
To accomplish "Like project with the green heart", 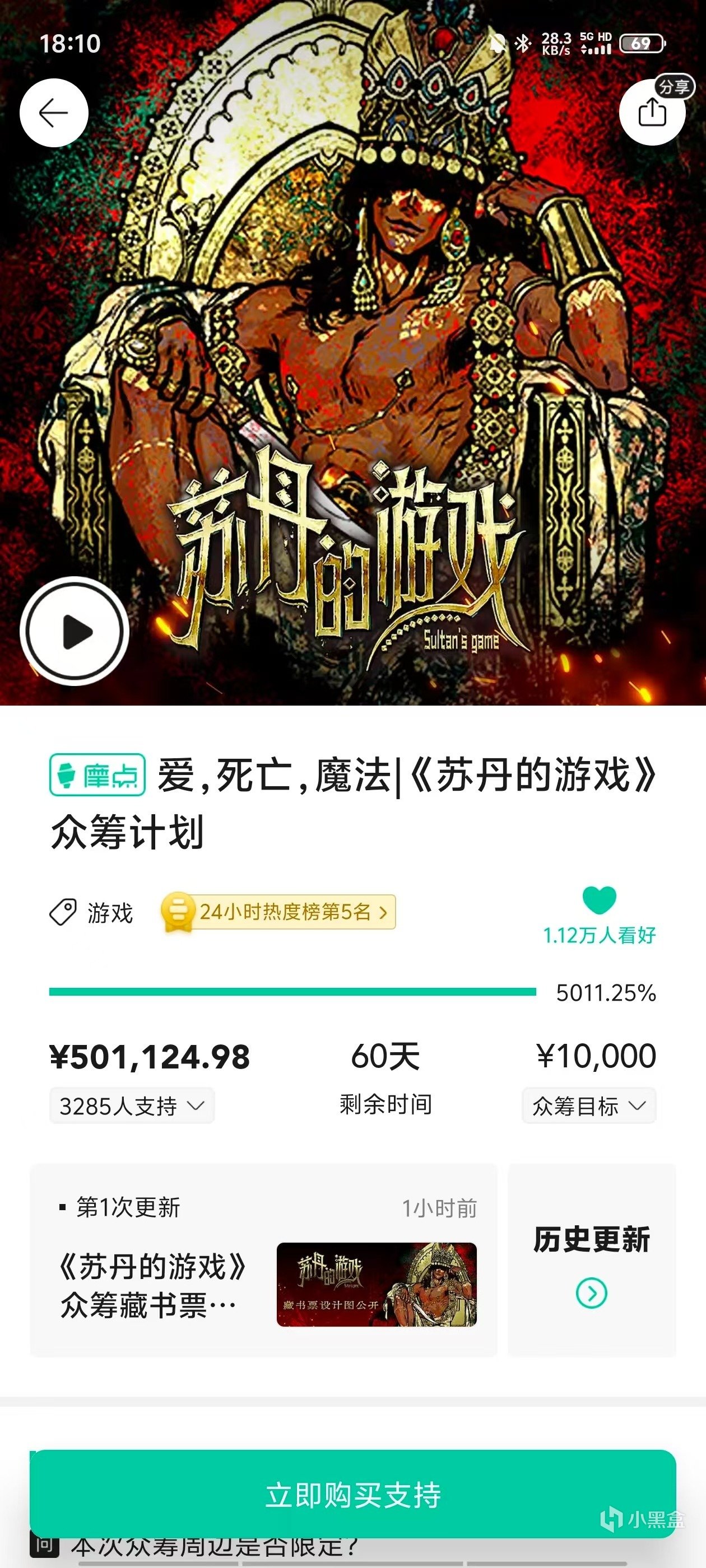I will click(x=600, y=901).
